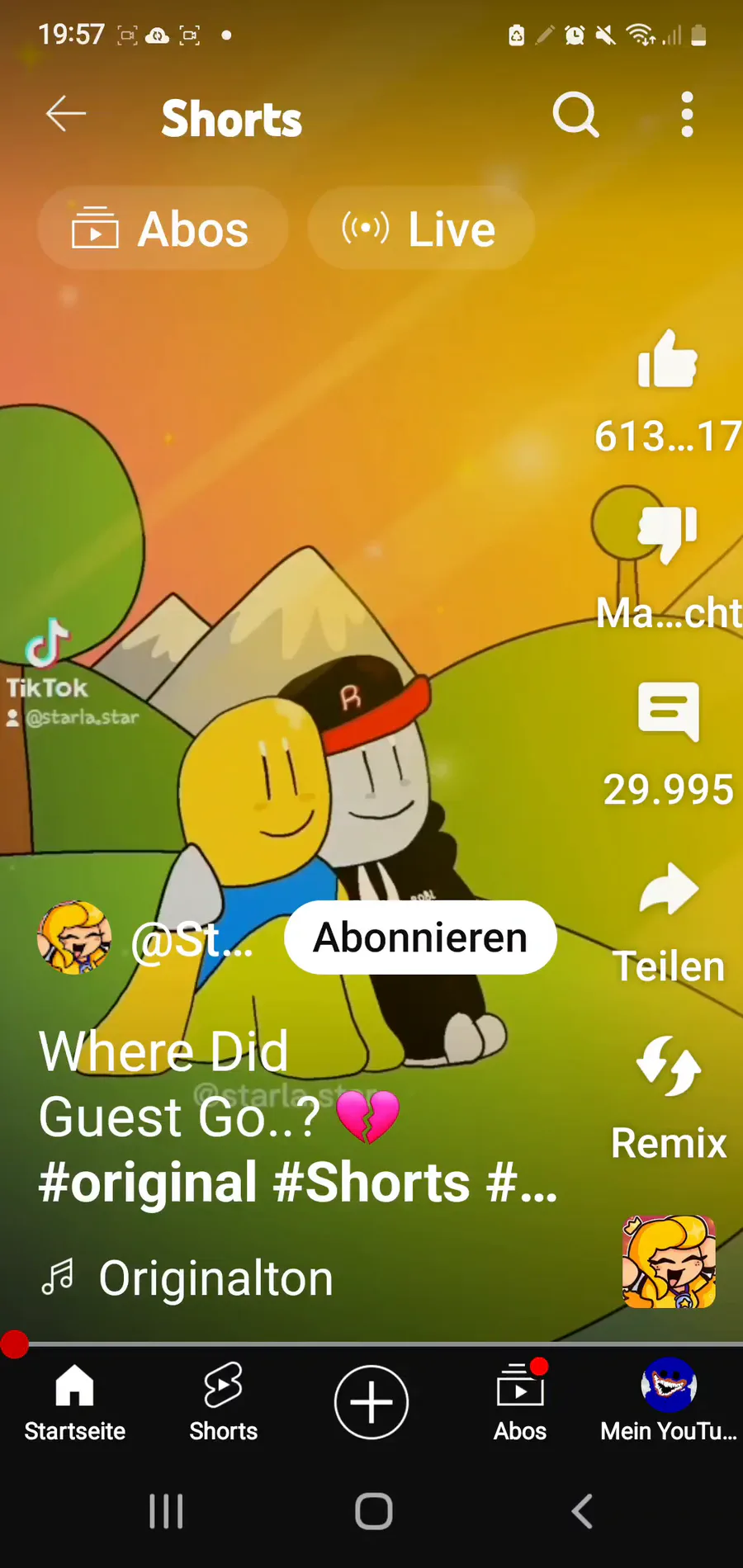Create new content with plus button
Viewport: 743px width, 1568px height.
pyautogui.click(x=371, y=1402)
